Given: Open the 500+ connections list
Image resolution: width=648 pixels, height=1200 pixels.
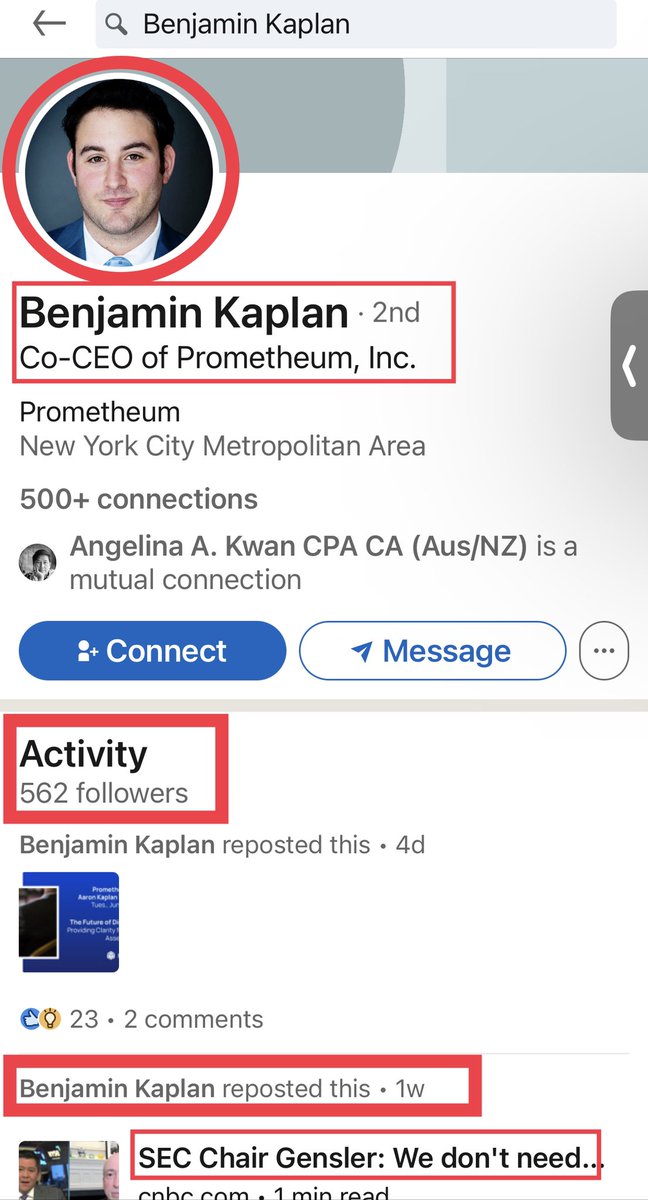Looking at the screenshot, I should [138, 499].
